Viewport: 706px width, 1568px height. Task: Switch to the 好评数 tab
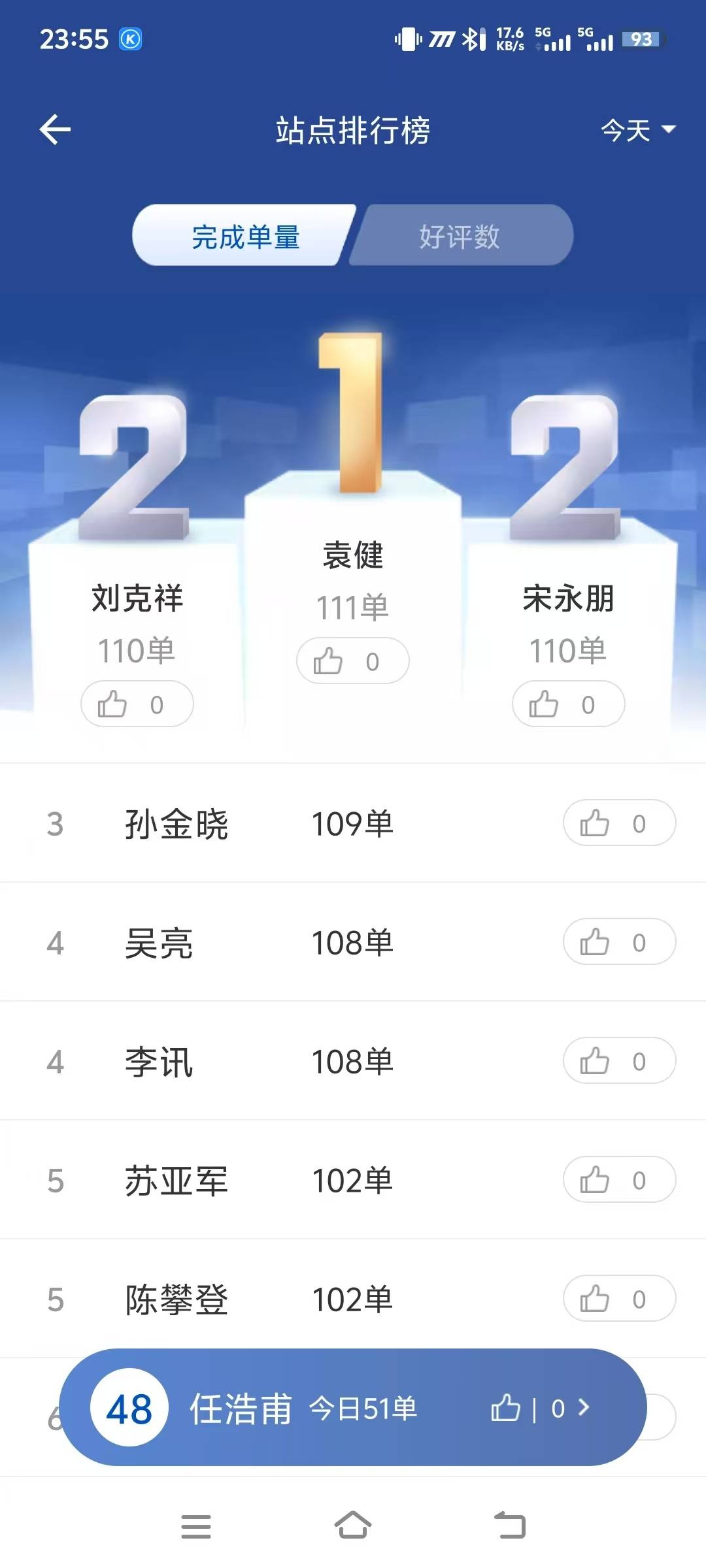click(460, 236)
